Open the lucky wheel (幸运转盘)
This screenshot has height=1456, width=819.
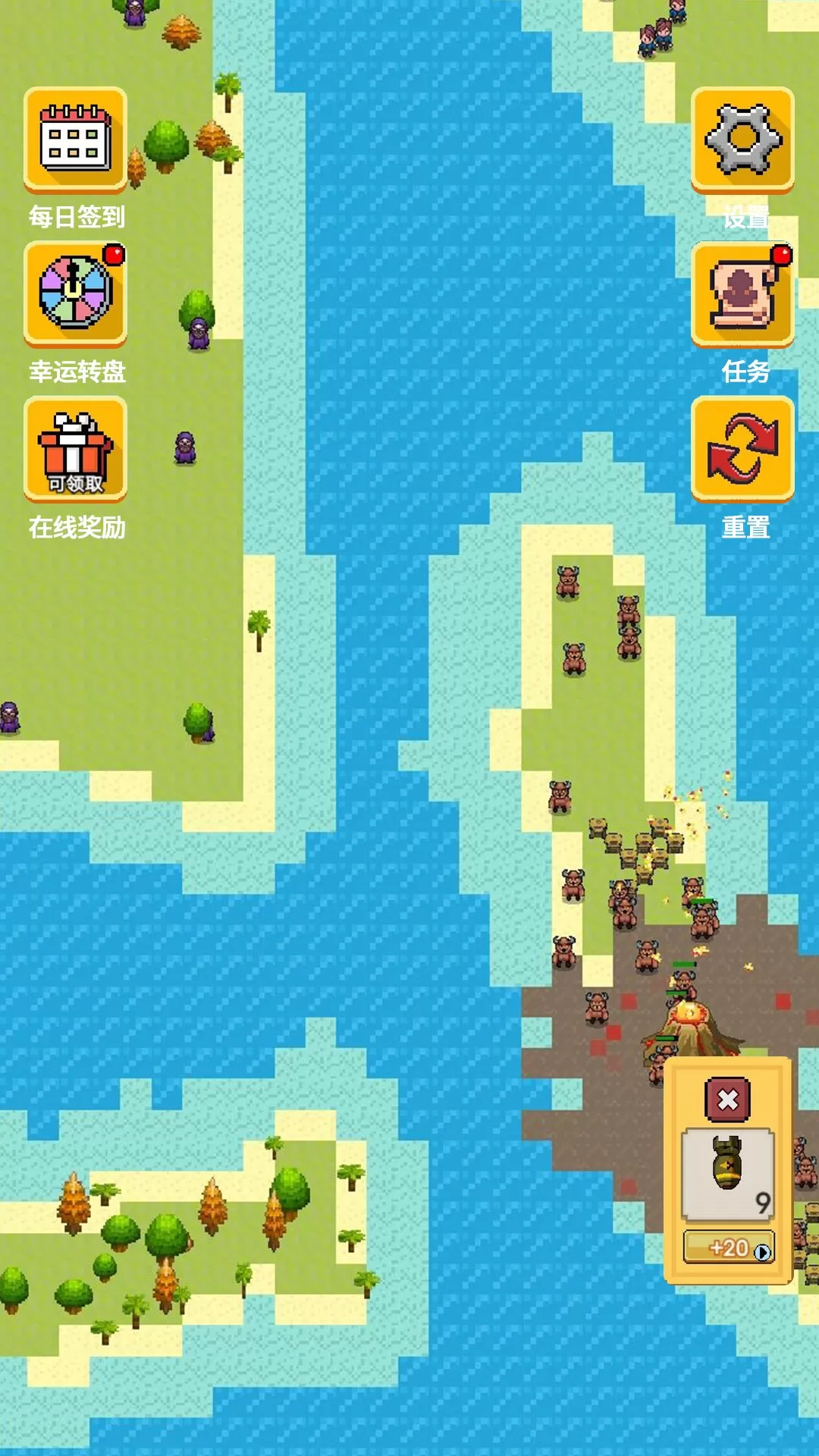tap(75, 294)
